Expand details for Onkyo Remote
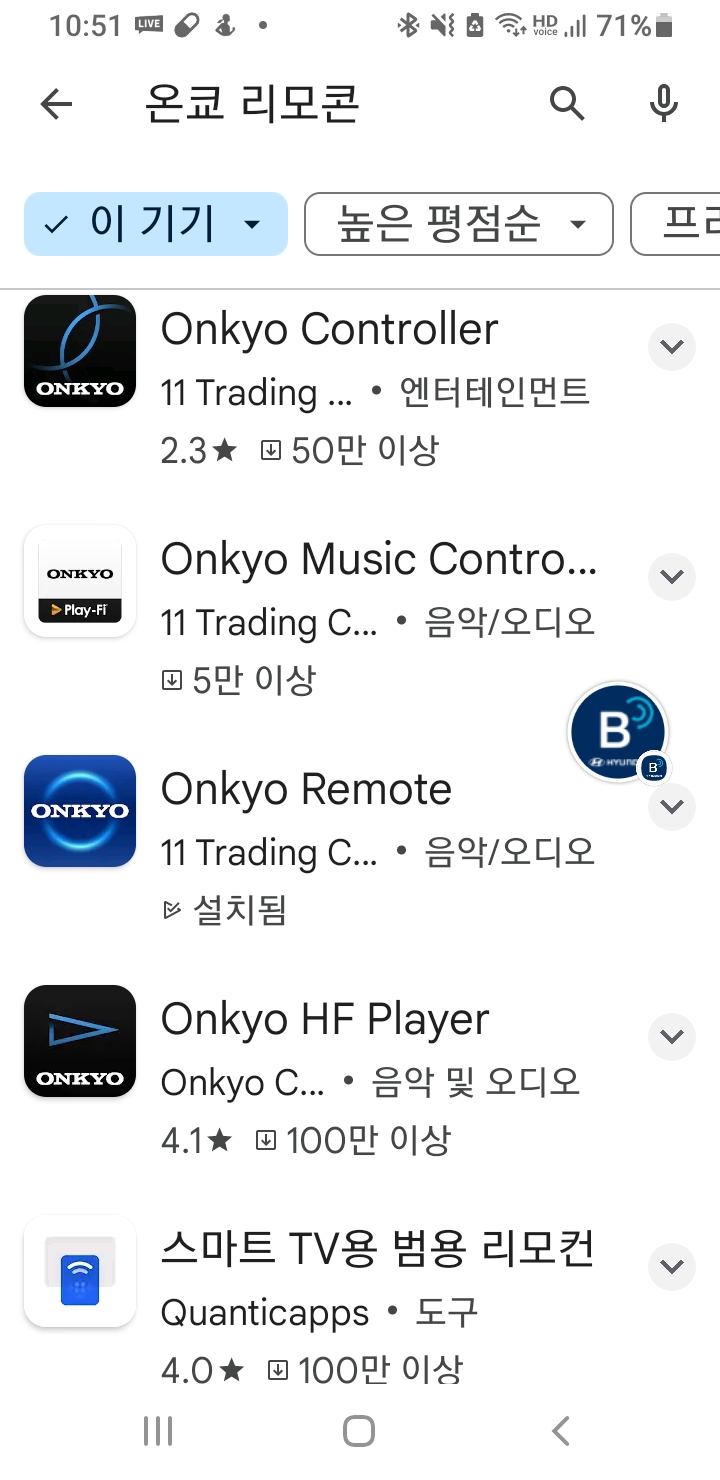This screenshot has width=720, height=1480. point(671,807)
